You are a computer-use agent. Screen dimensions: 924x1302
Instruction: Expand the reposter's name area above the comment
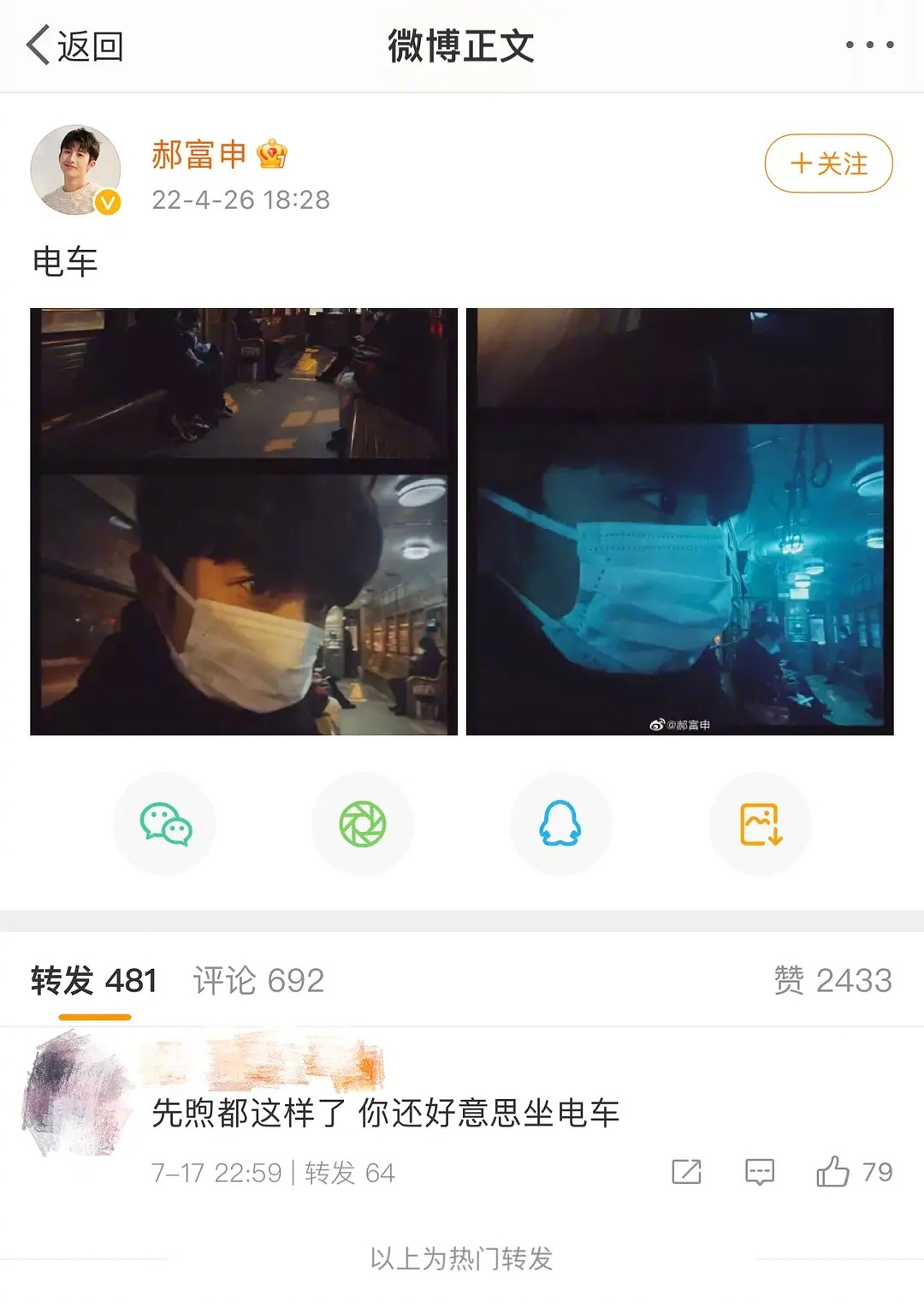[248, 1057]
